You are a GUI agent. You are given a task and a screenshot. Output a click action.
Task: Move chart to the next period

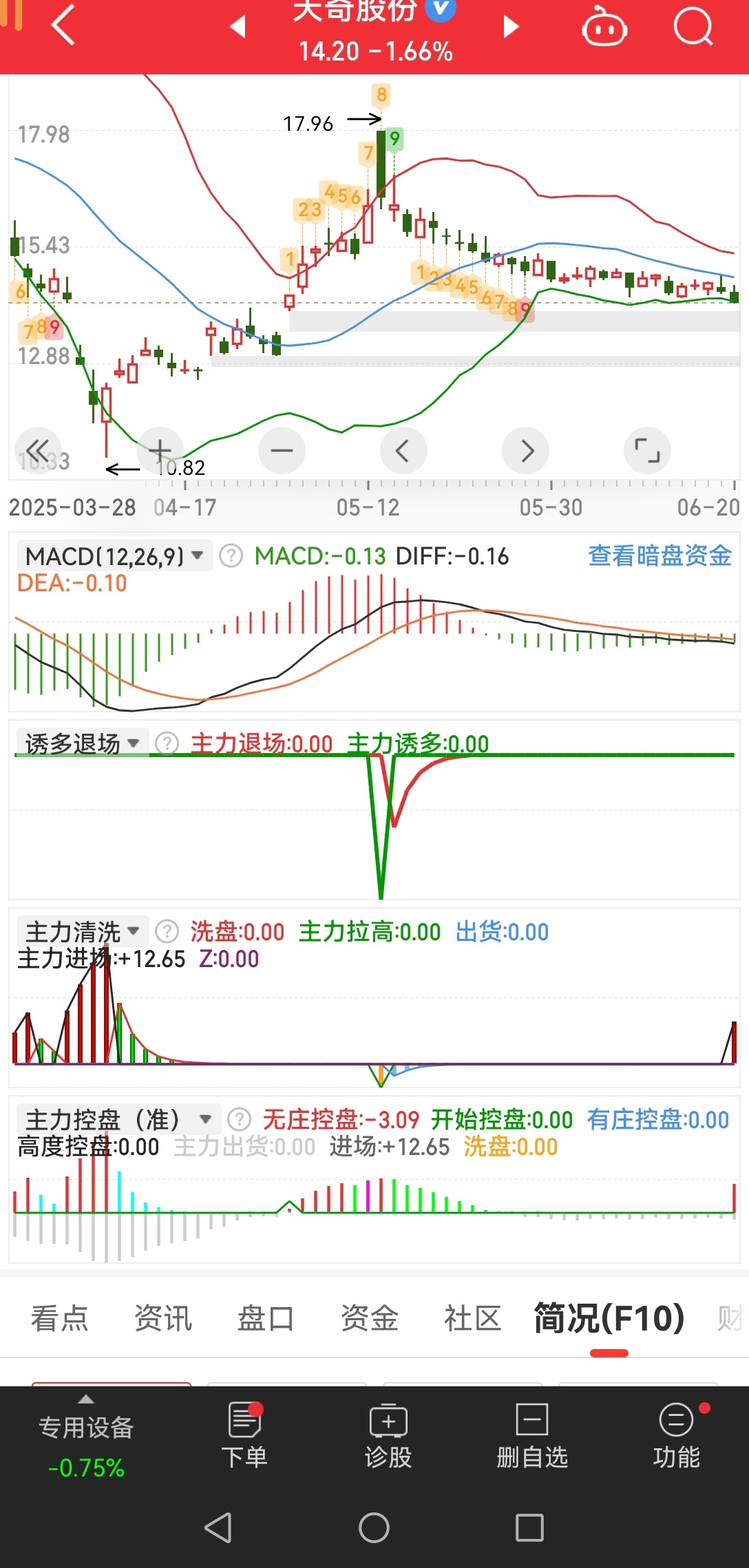coord(526,451)
